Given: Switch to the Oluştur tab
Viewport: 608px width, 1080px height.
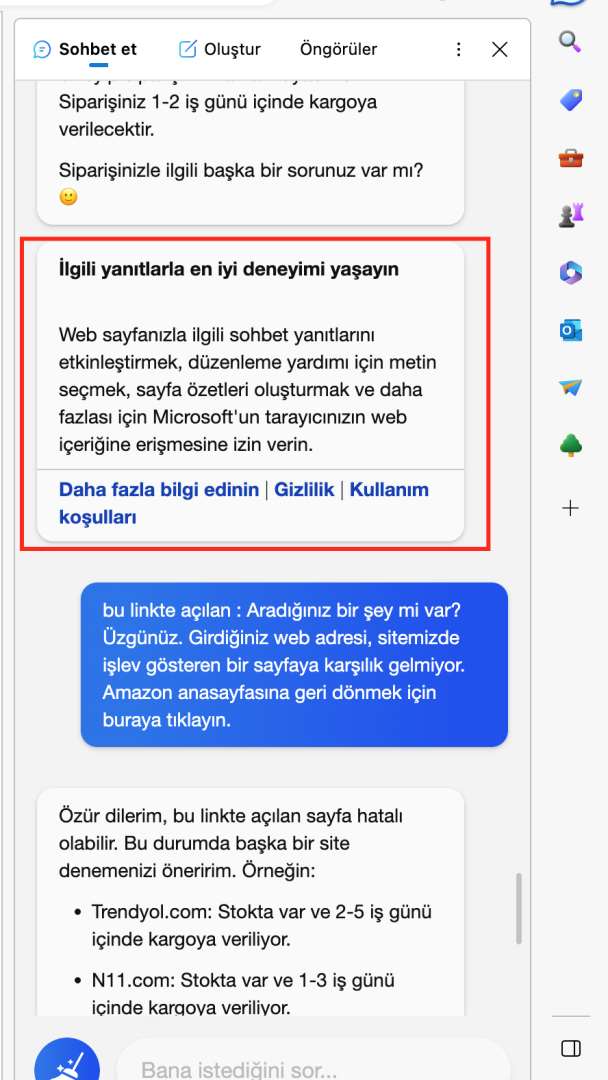Looking at the screenshot, I should (220, 49).
